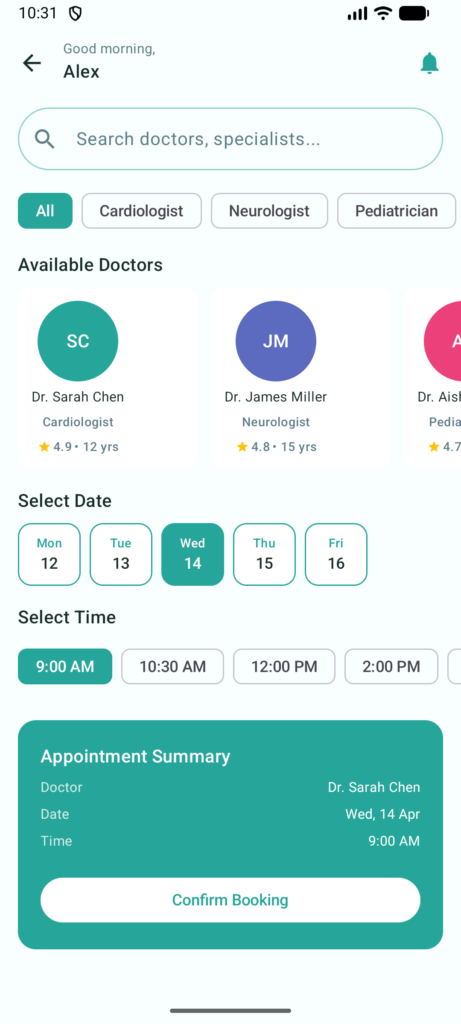Filter by Cardiologist

[x=141, y=211]
